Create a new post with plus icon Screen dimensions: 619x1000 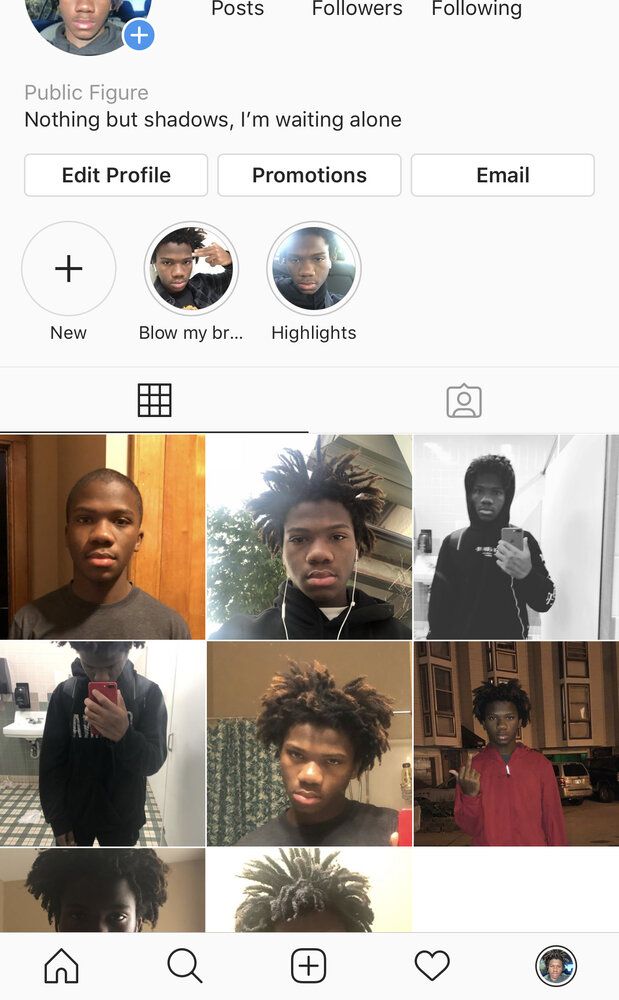click(309, 966)
